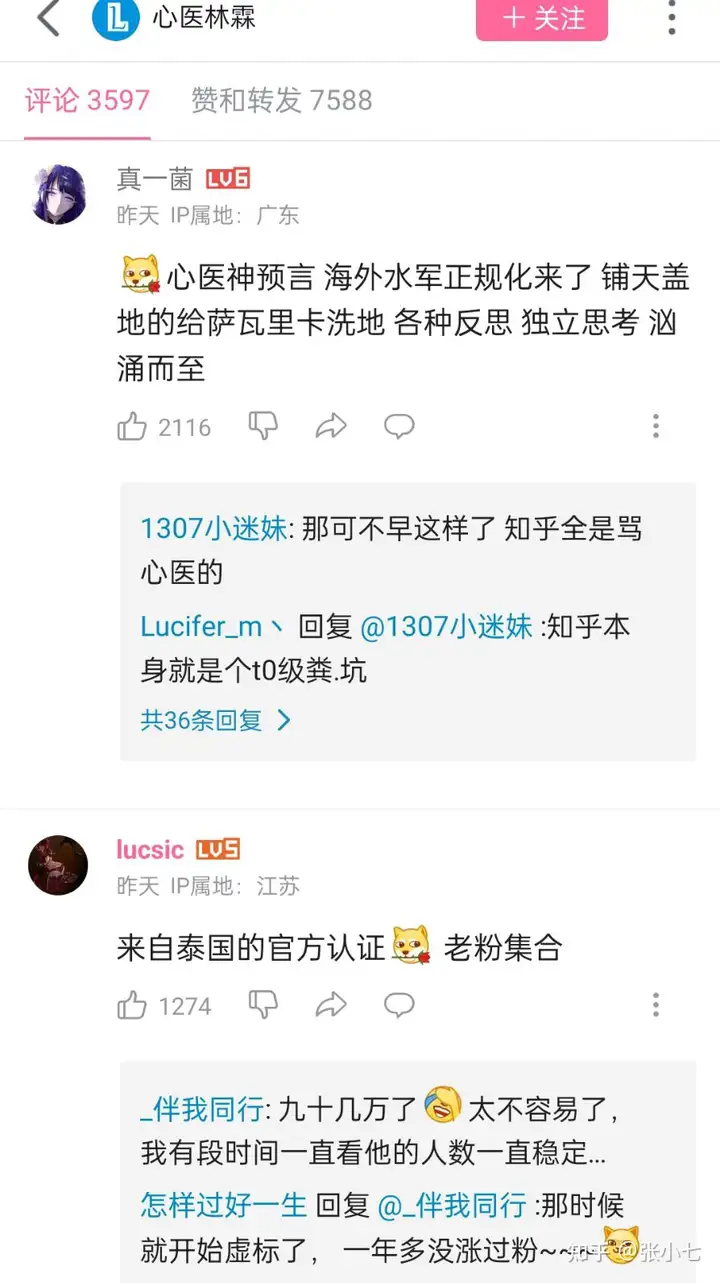Dislike 真一菌's comment

[263, 426]
